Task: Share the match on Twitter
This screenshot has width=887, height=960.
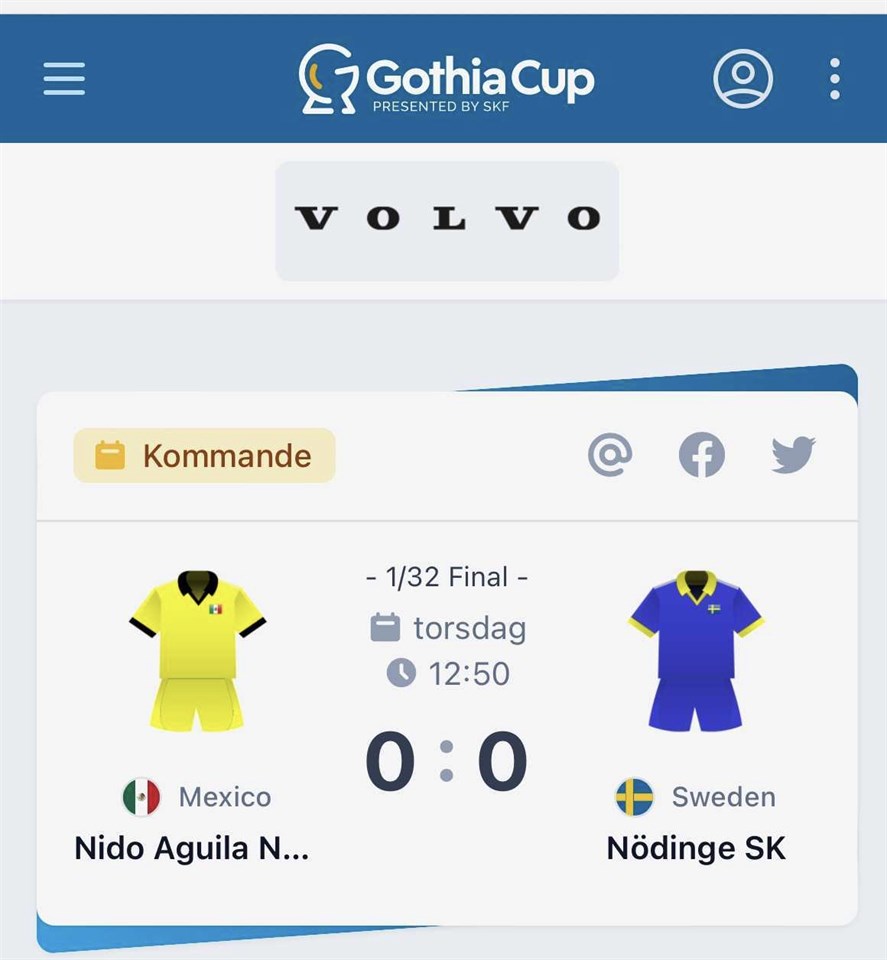Action: [793, 455]
